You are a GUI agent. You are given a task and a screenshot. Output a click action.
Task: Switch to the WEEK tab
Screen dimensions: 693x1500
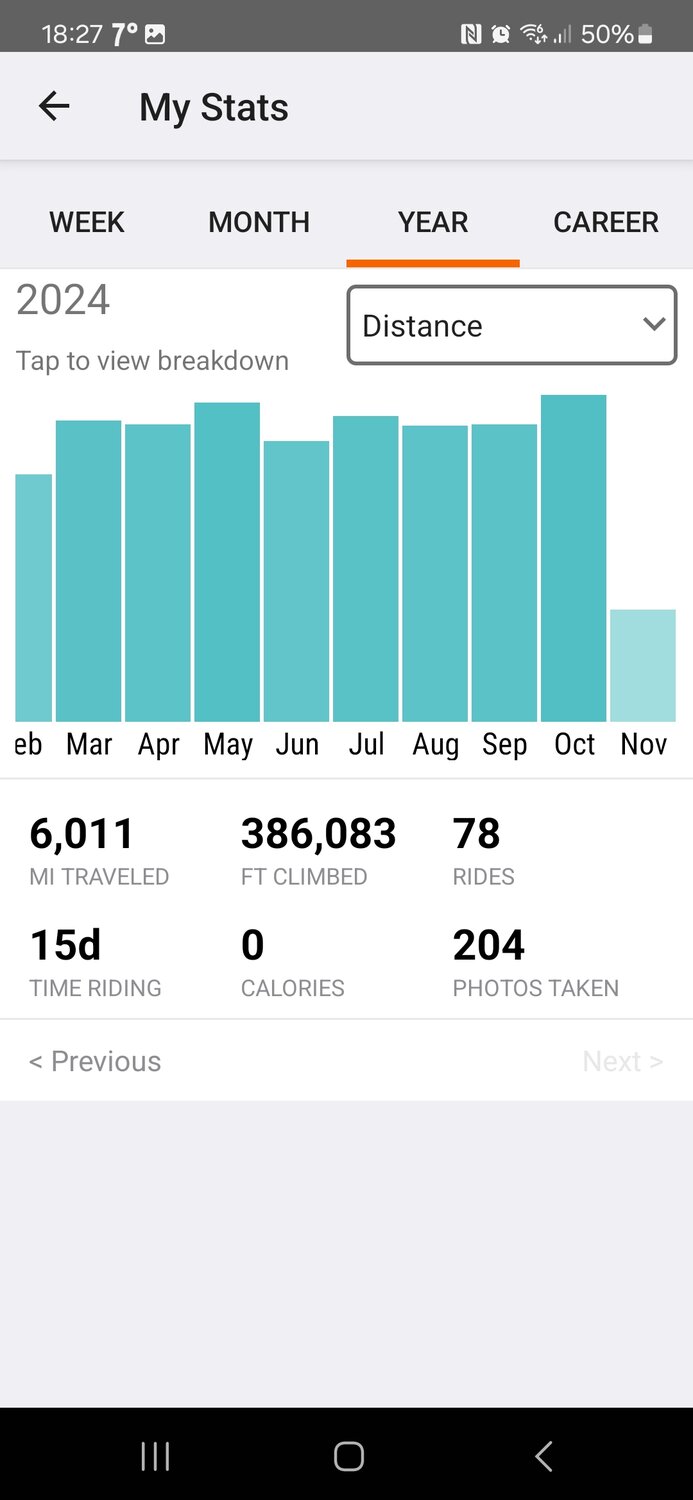tap(87, 222)
